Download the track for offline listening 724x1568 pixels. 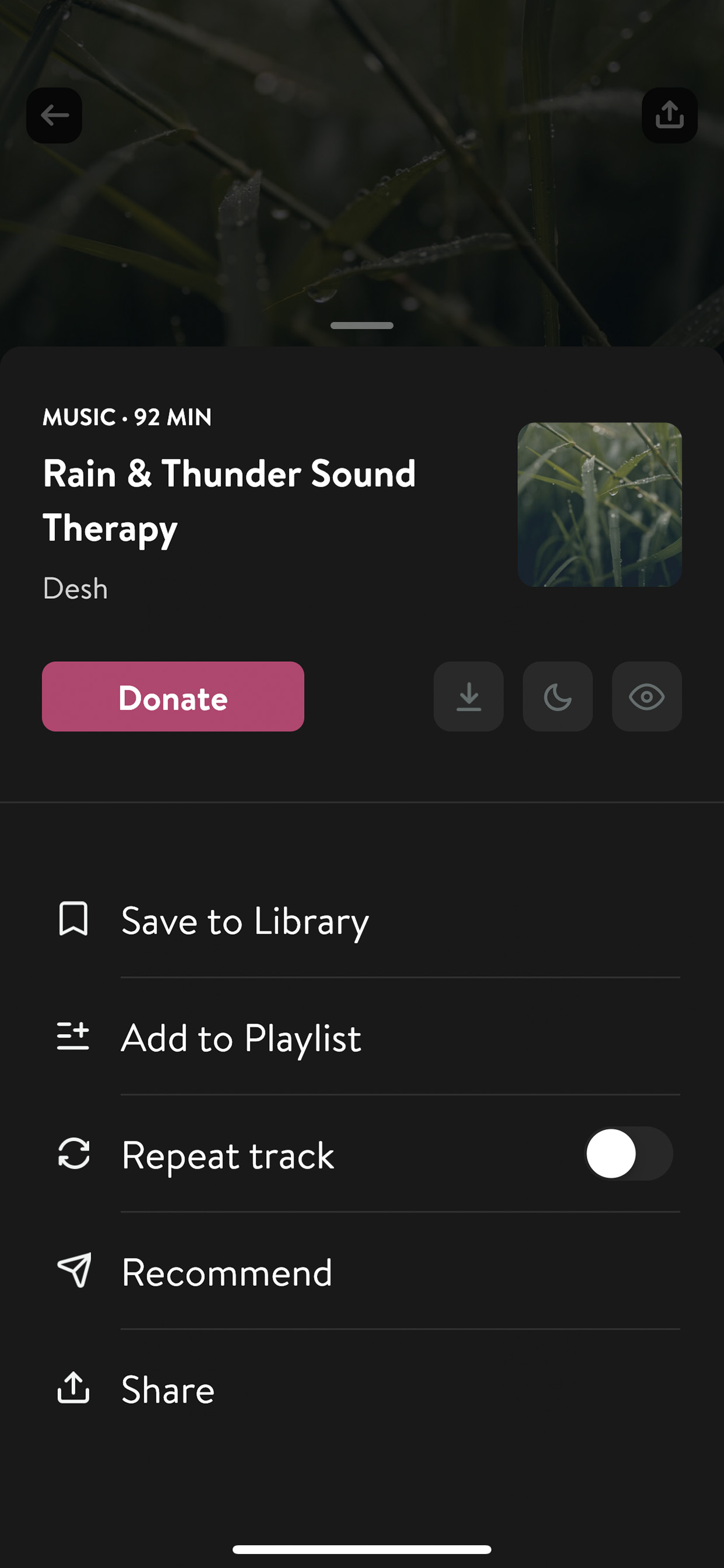[468, 696]
